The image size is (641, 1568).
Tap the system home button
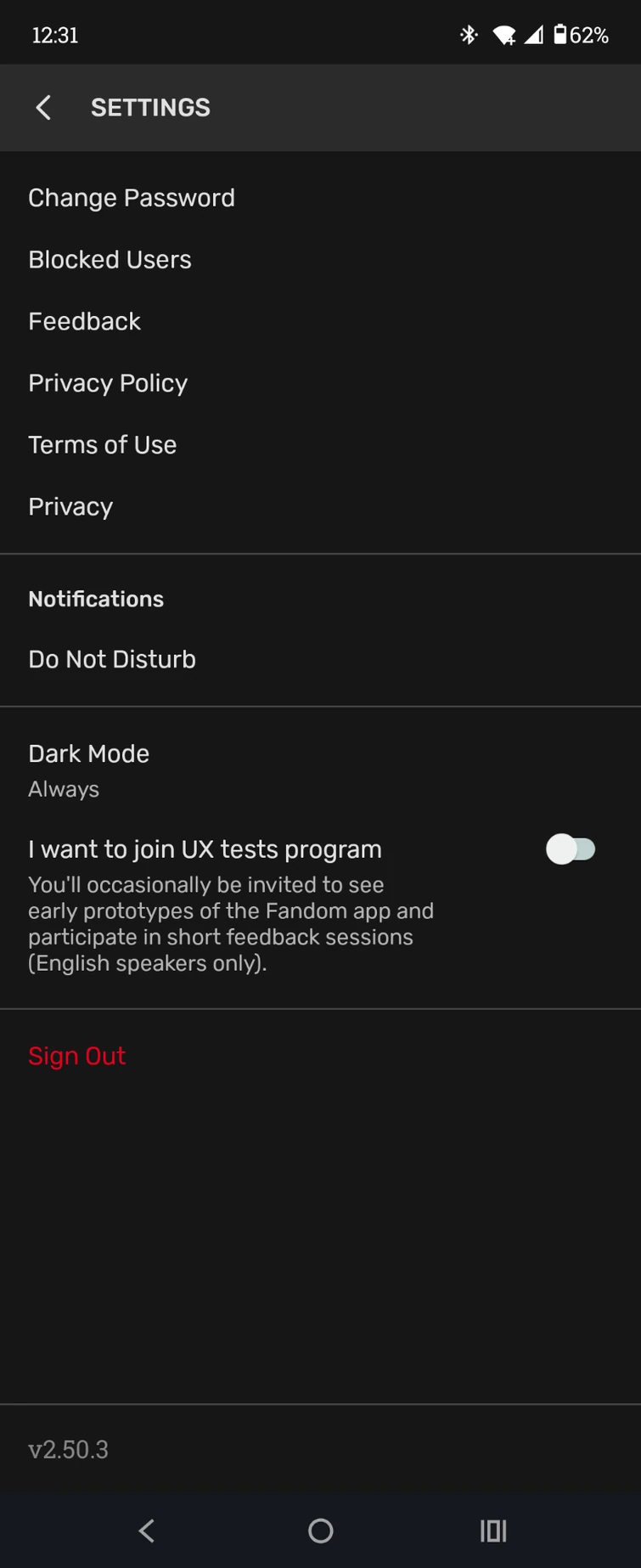(320, 1531)
